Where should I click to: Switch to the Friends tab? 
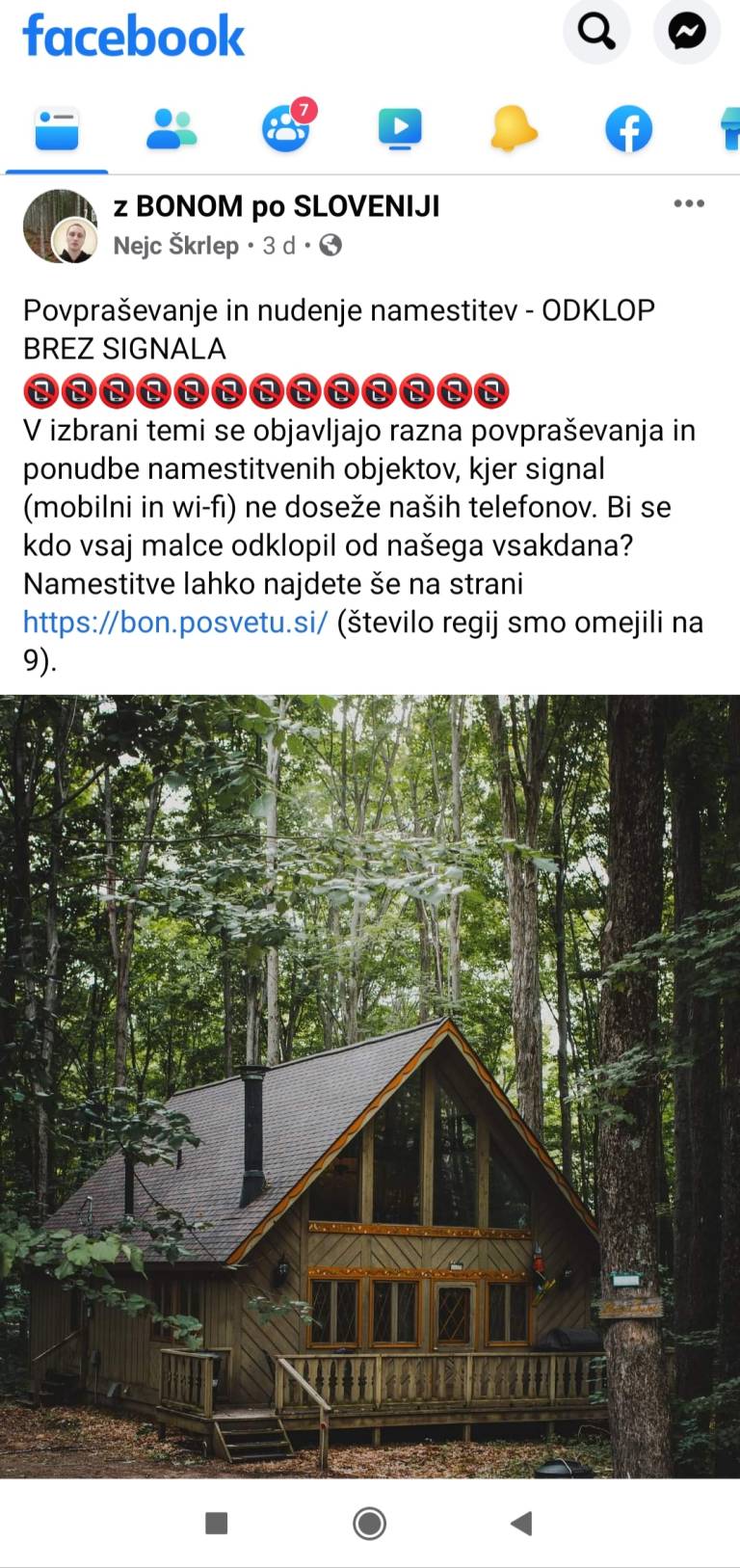172,129
